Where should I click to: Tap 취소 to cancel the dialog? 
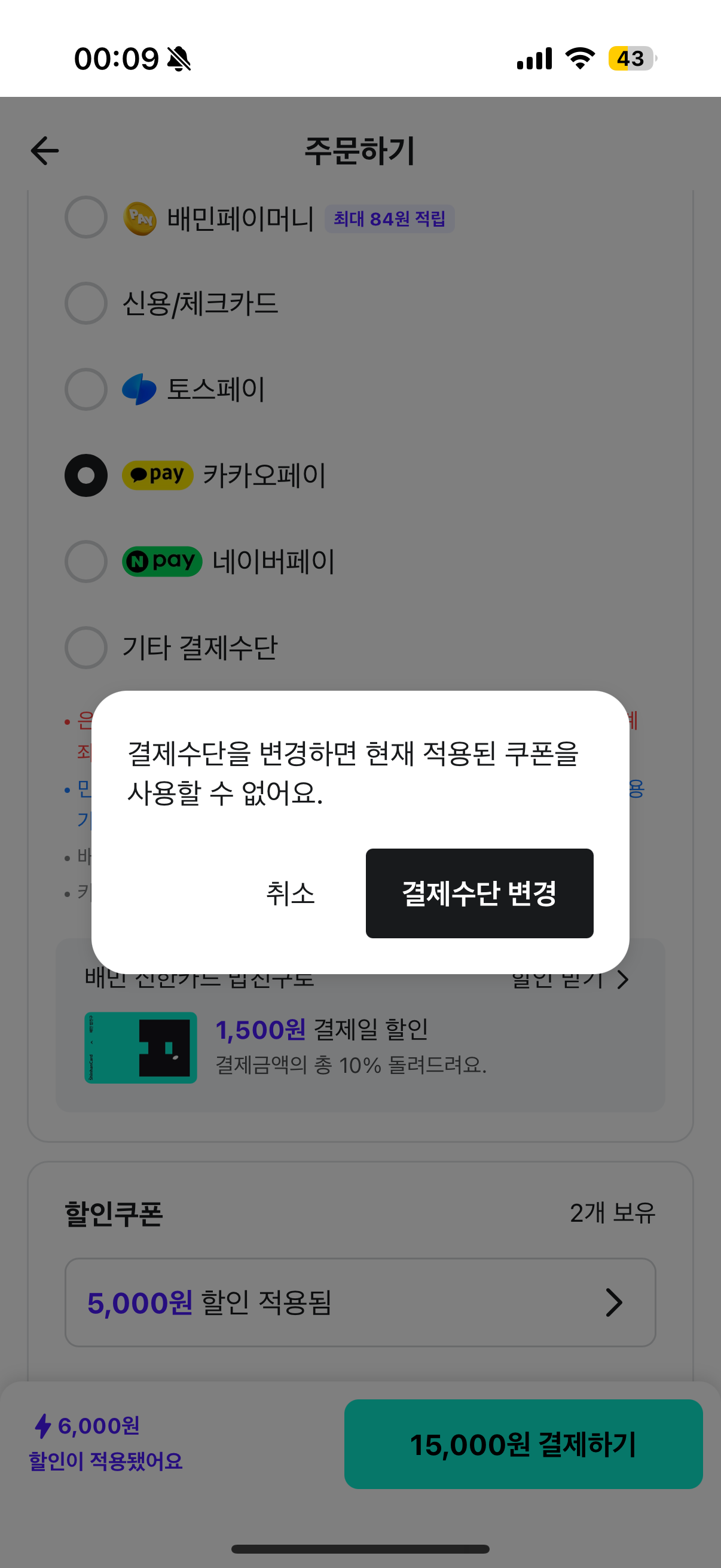(x=290, y=893)
